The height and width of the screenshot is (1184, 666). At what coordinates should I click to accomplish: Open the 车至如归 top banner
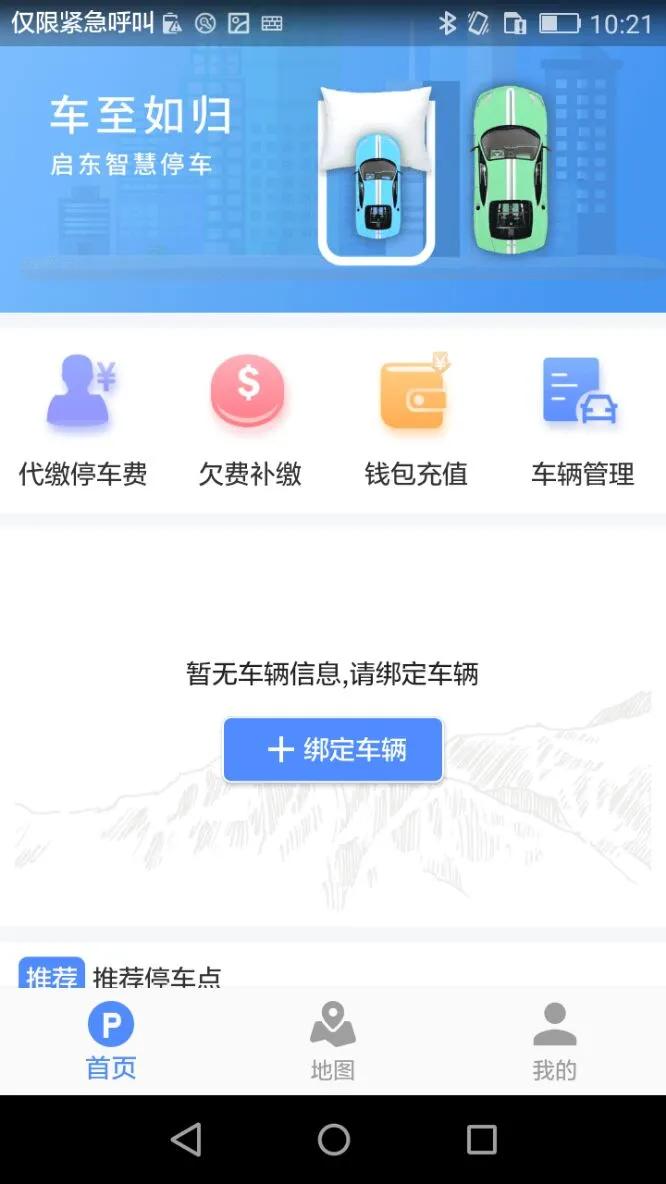coord(333,180)
